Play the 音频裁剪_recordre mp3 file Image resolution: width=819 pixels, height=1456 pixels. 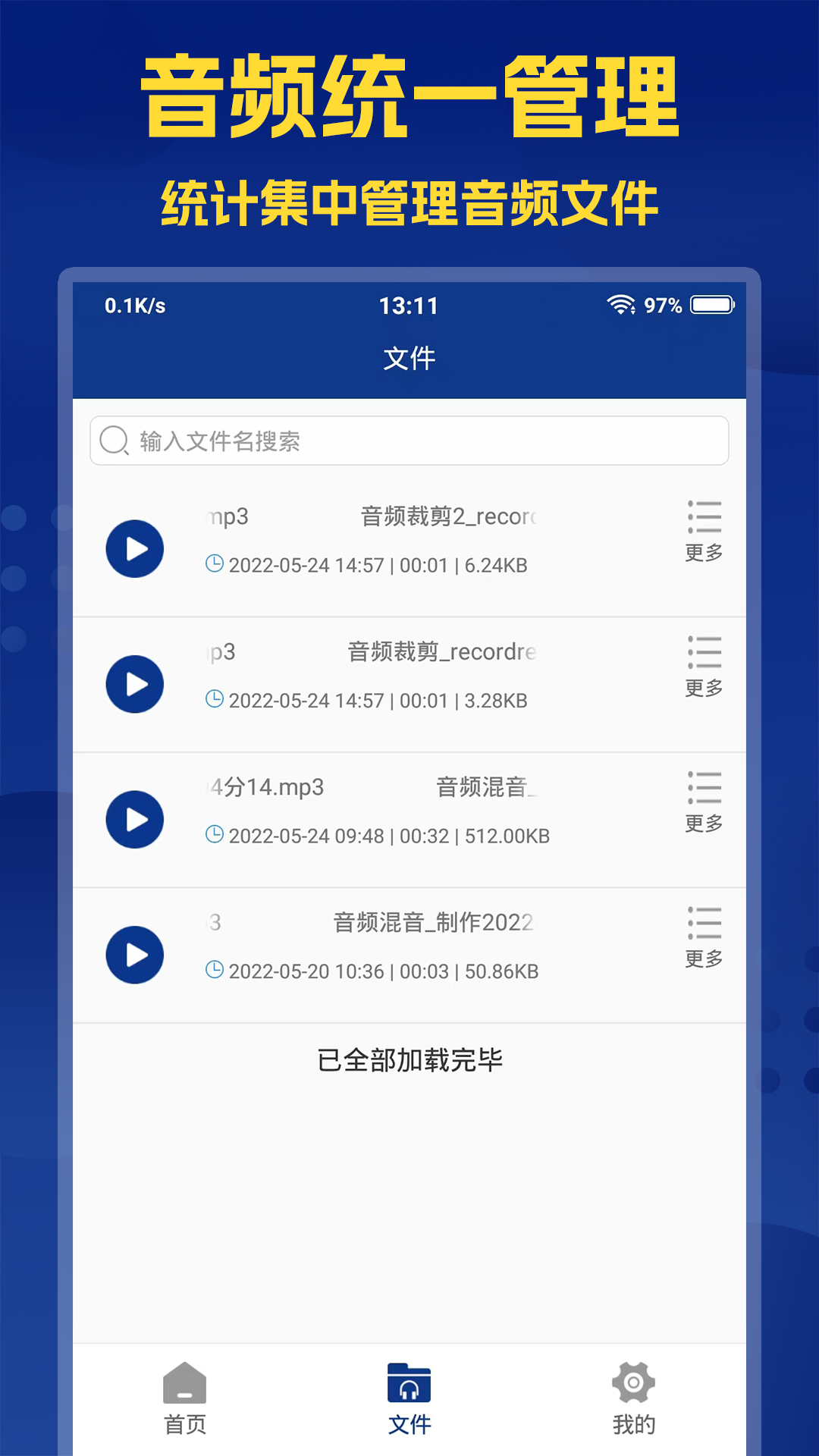click(134, 683)
